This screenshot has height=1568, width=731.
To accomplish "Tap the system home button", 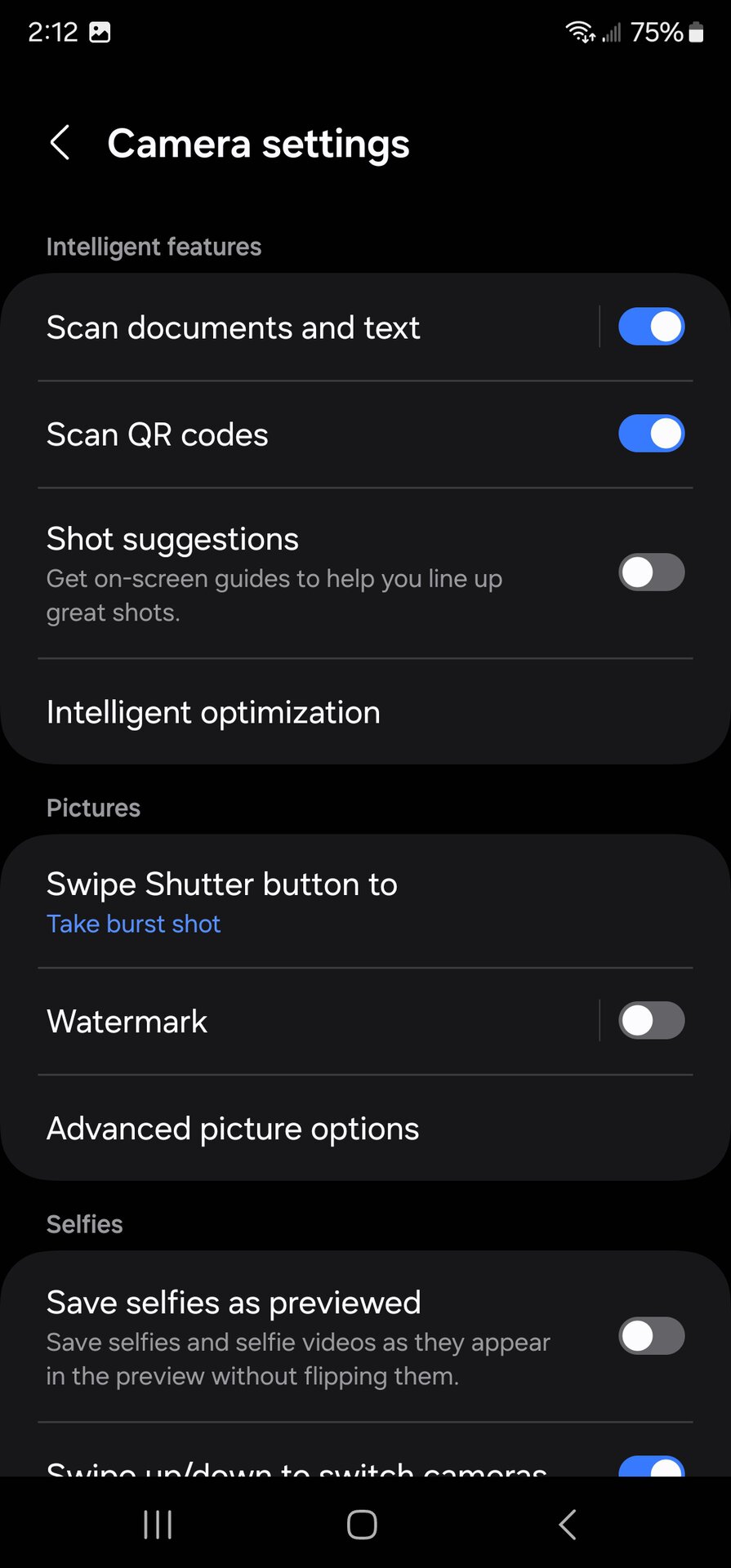I will click(362, 1524).
